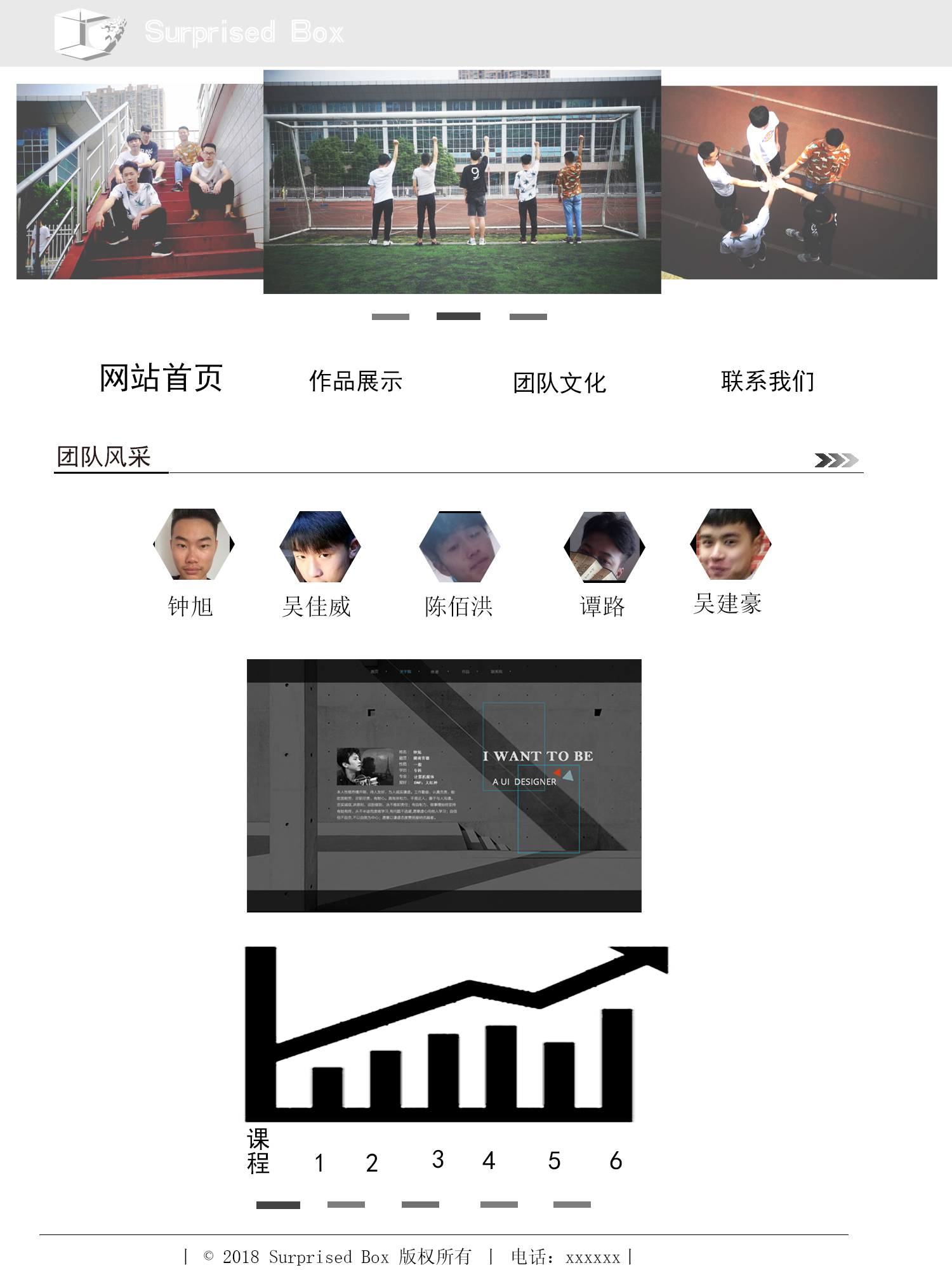
Task: Switch to the 团队文化 section
Action: point(559,383)
